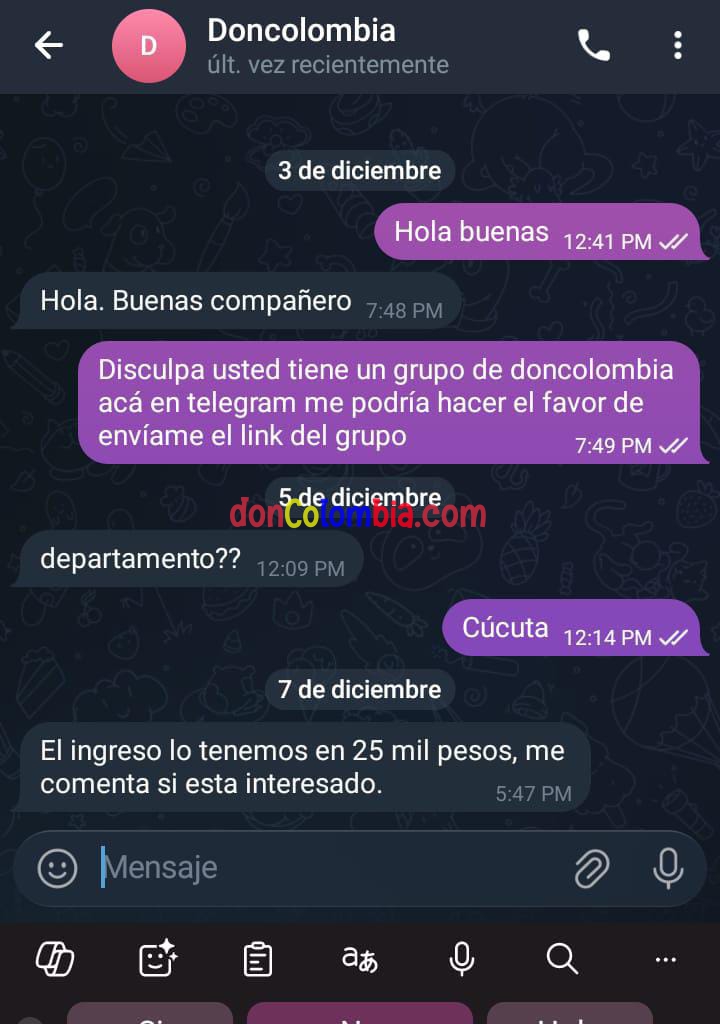Start keyboard voice typing

click(461, 960)
